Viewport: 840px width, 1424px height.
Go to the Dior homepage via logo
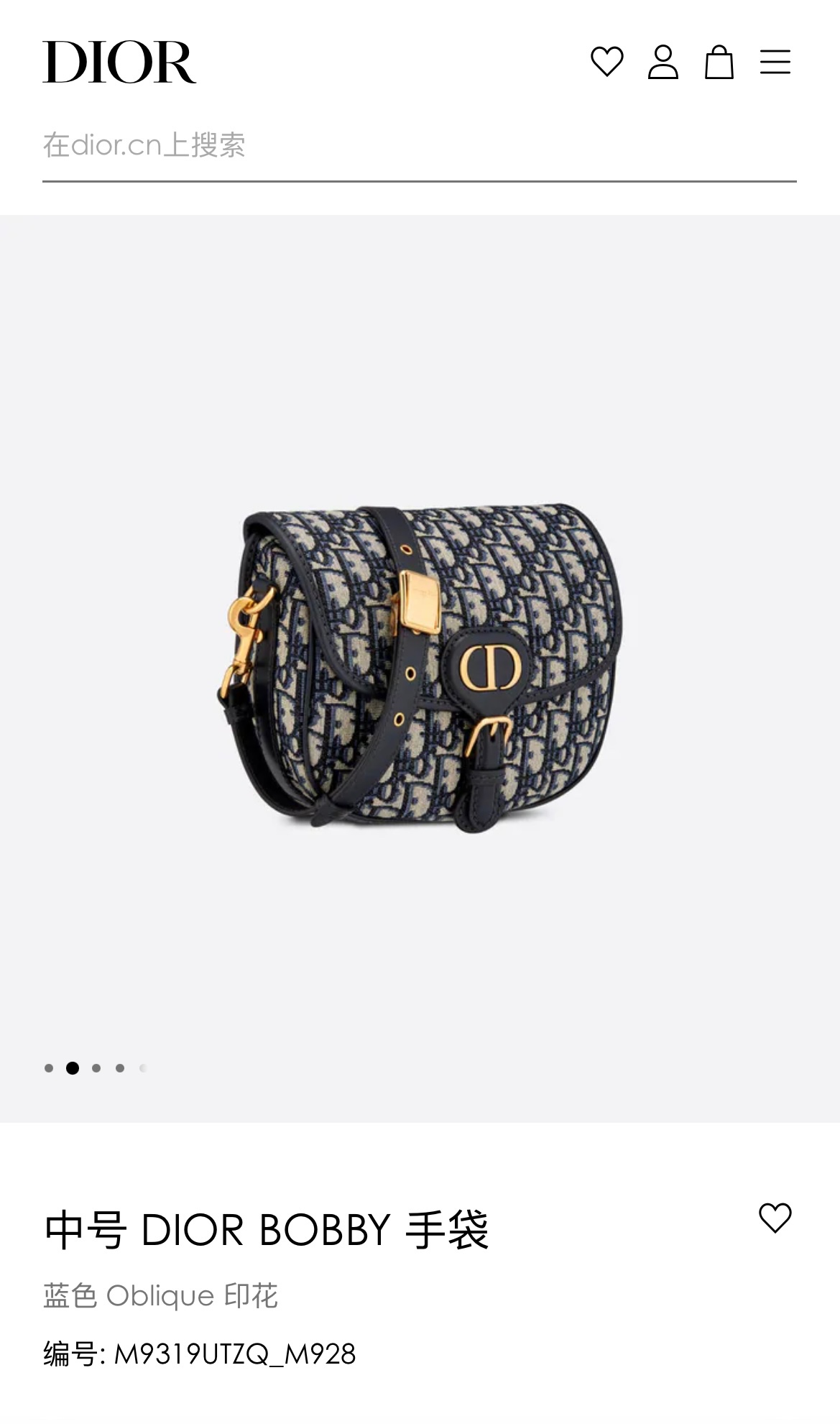pyautogui.click(x=119, y=62)
